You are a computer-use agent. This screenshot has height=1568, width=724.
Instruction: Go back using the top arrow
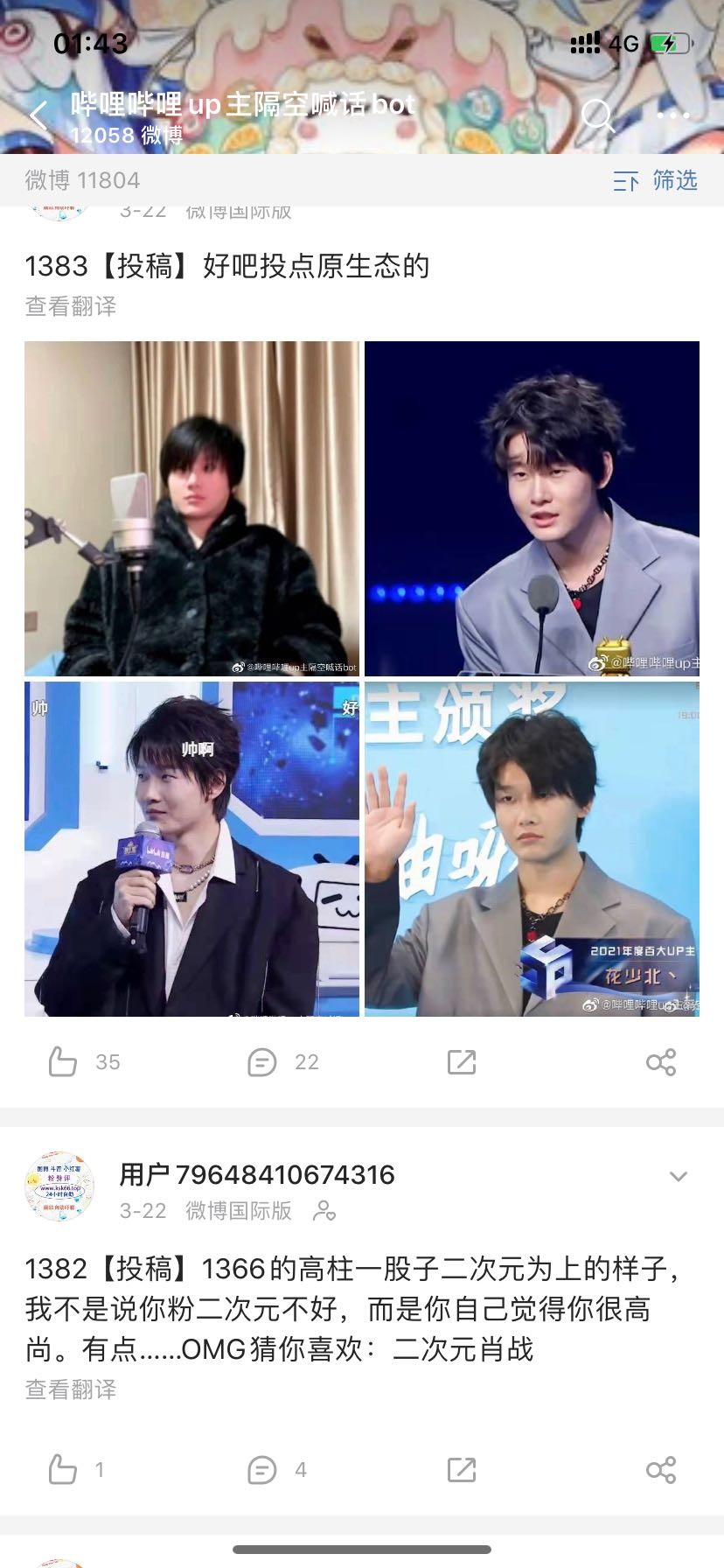pyautogui.click(x=39, y=116)
